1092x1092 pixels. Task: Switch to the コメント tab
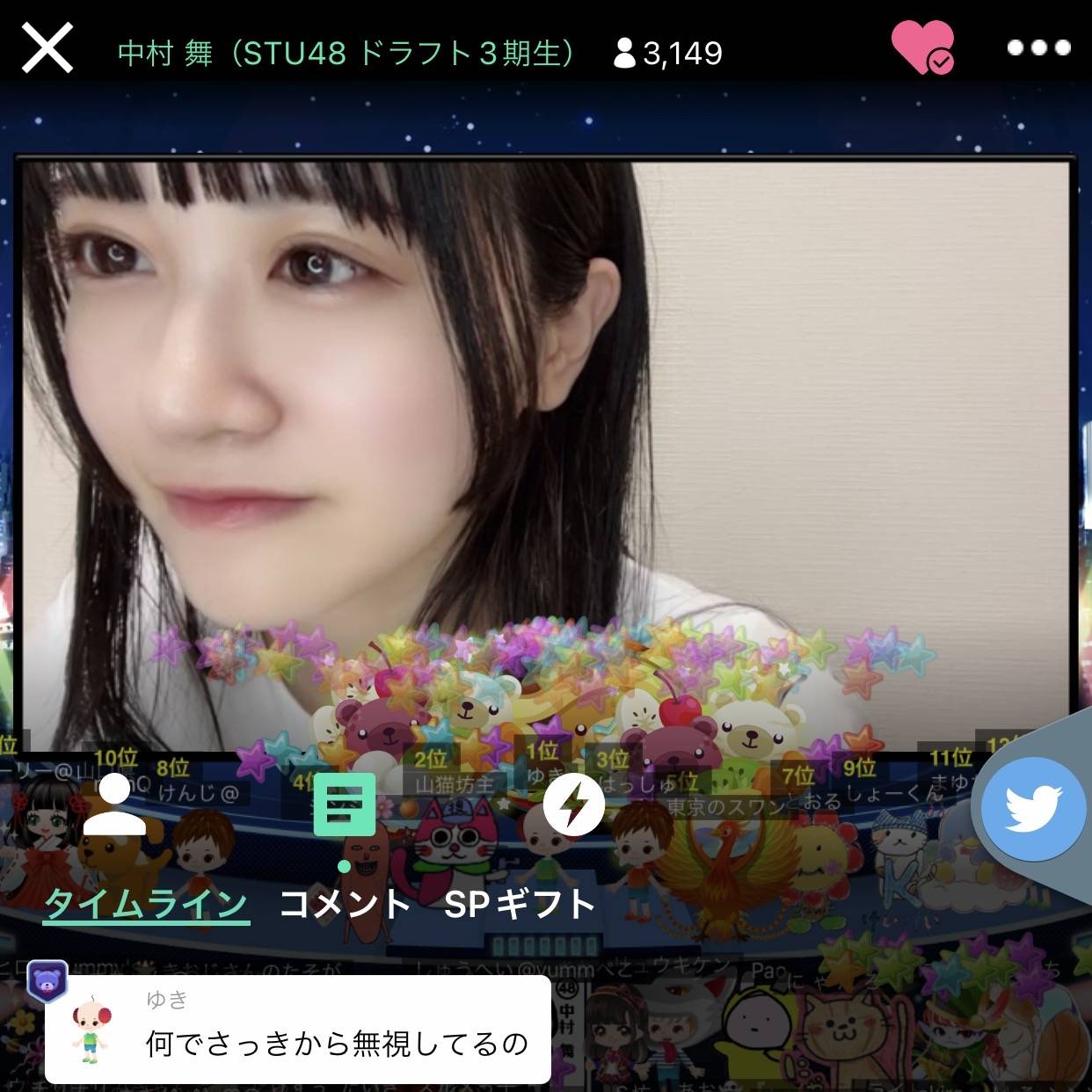coord(345,904)
